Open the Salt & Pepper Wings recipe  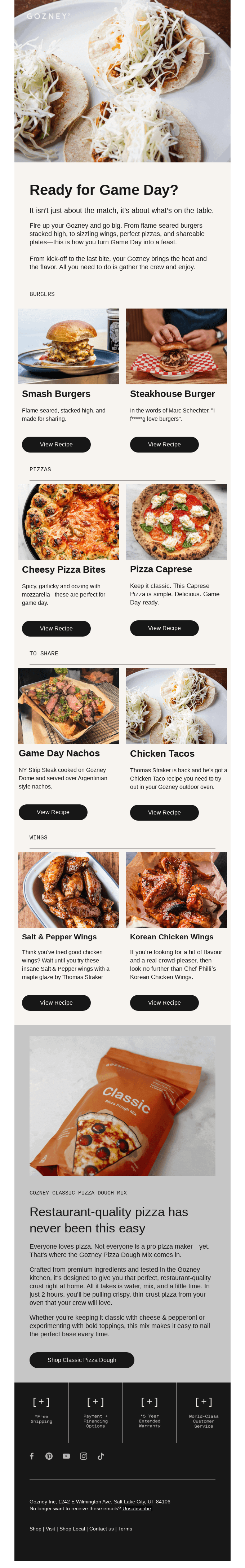[56, 1003]
